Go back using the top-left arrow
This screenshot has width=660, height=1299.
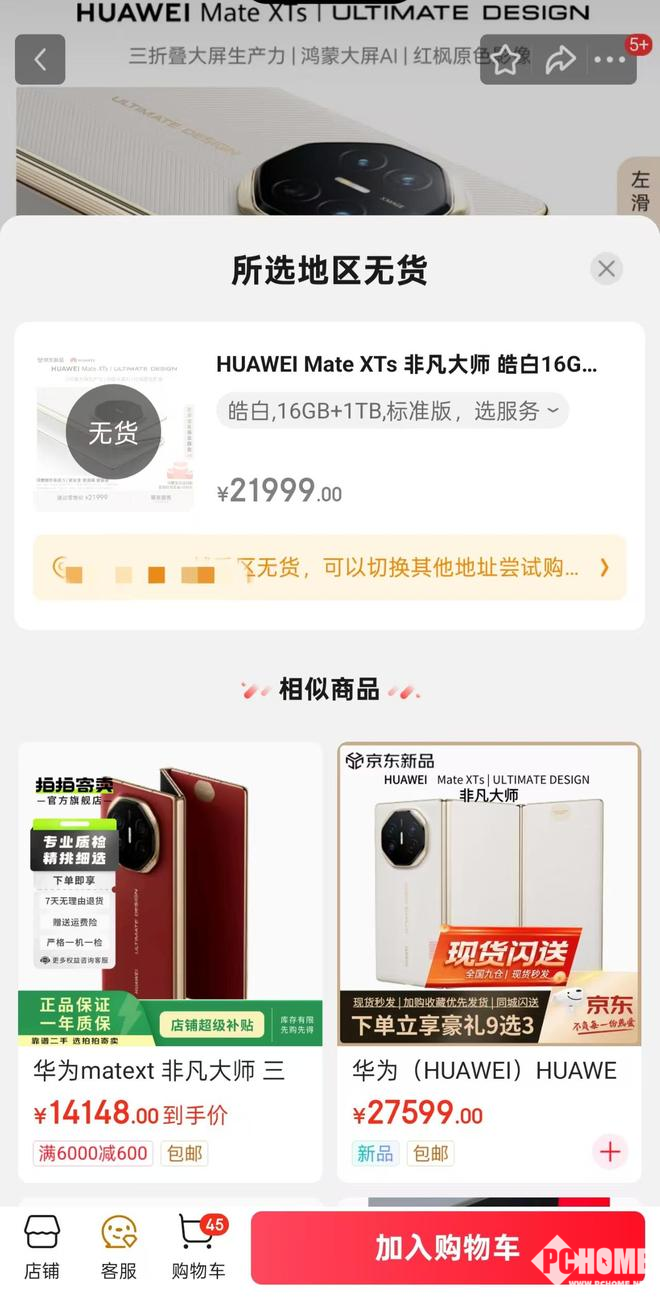(x=40, y=60)
